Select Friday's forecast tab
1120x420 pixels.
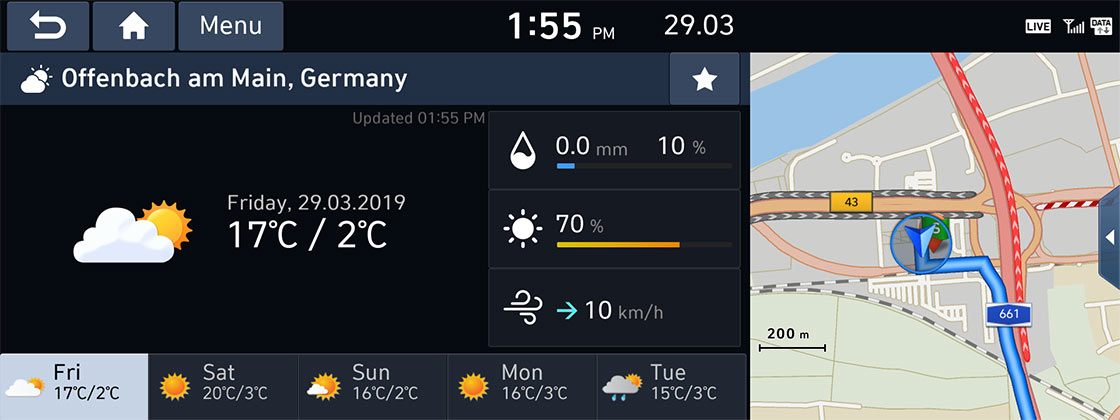74,386
